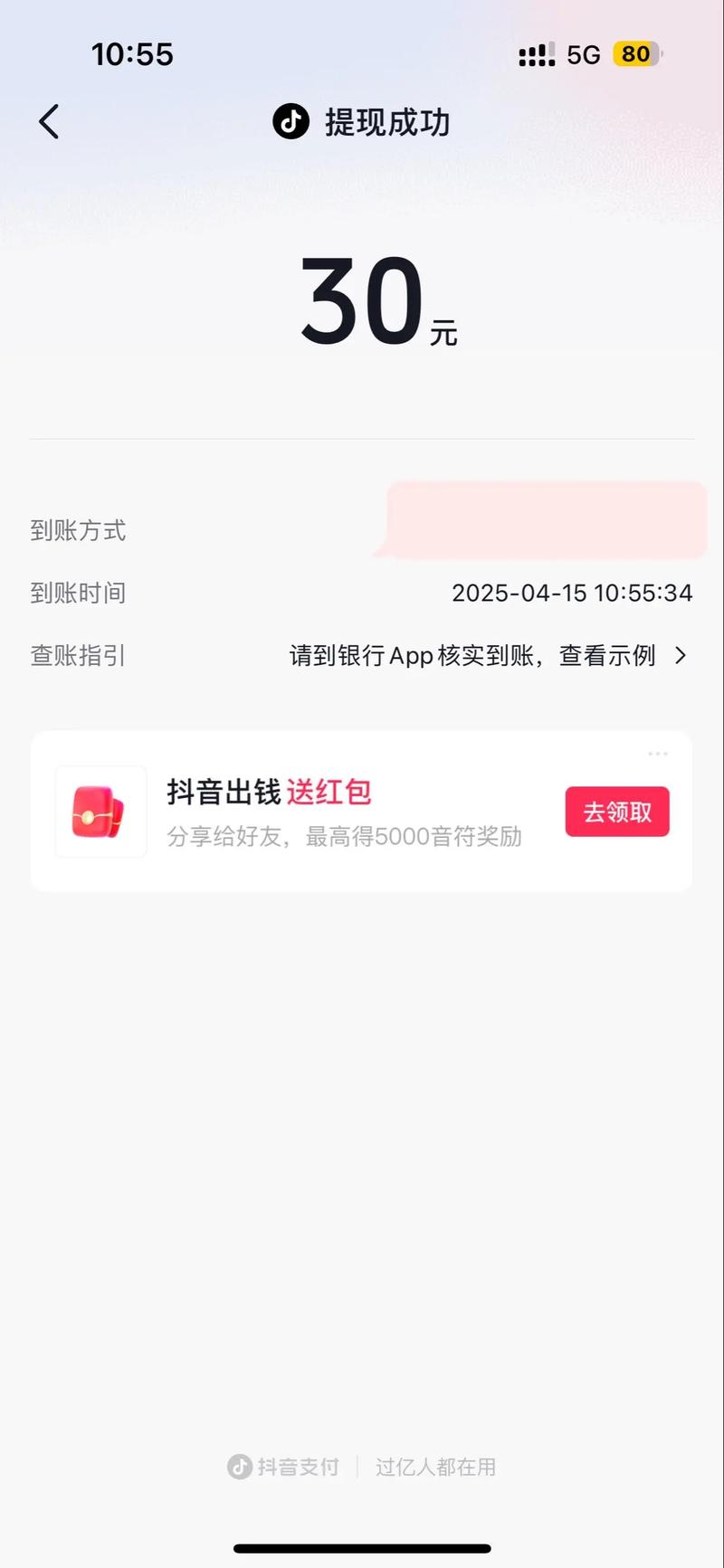
Task: Expand the 查账指引 row via its chevron
Action: pos(681,655)
